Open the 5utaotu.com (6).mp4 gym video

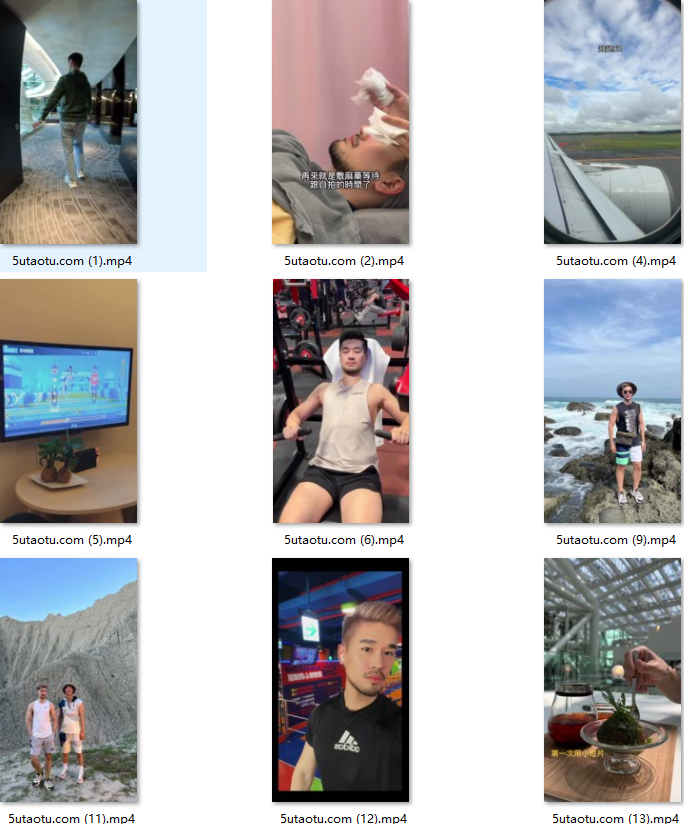tap(341, 401)
